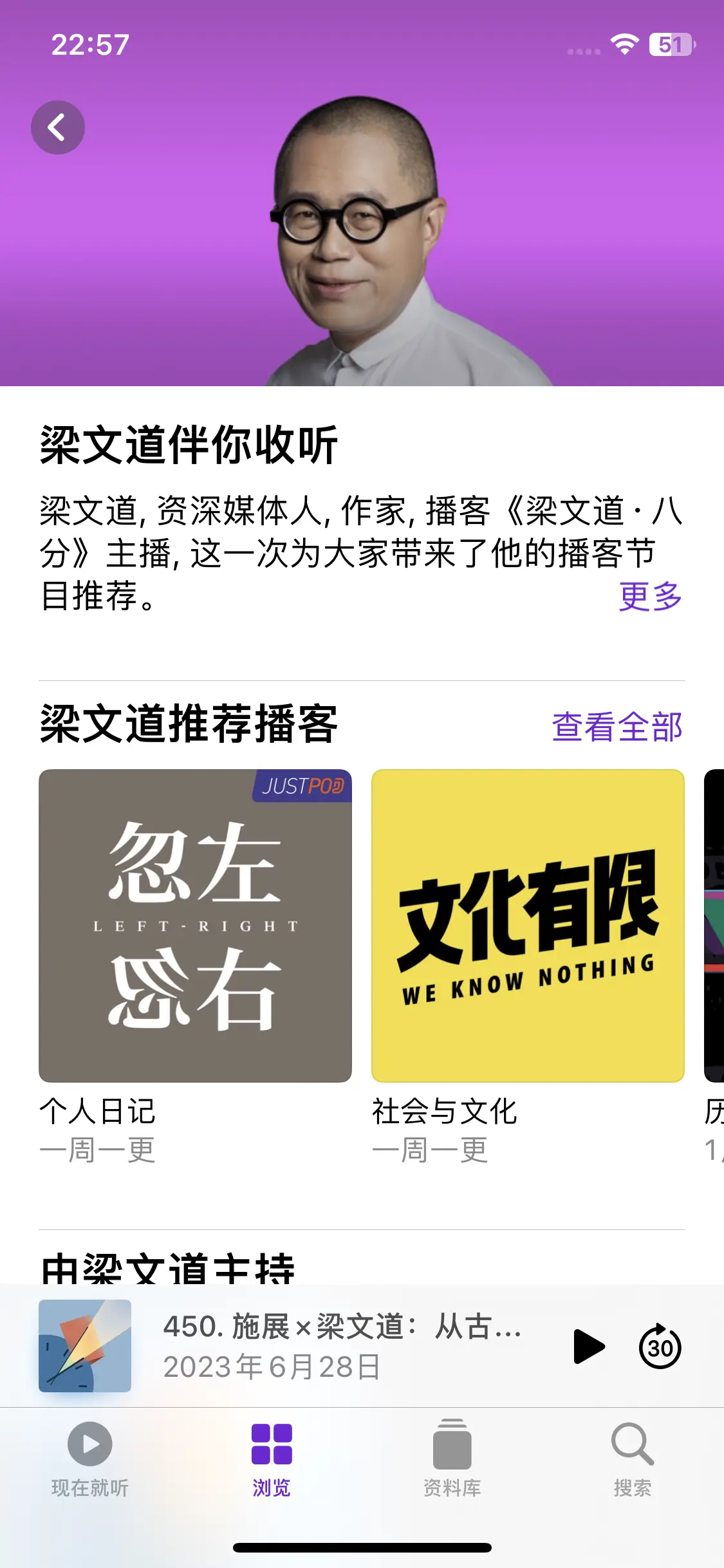Go back using the back arrow
Viewport: 724px width, 1568px height.
pyautogui.click(x=58, y=127)
